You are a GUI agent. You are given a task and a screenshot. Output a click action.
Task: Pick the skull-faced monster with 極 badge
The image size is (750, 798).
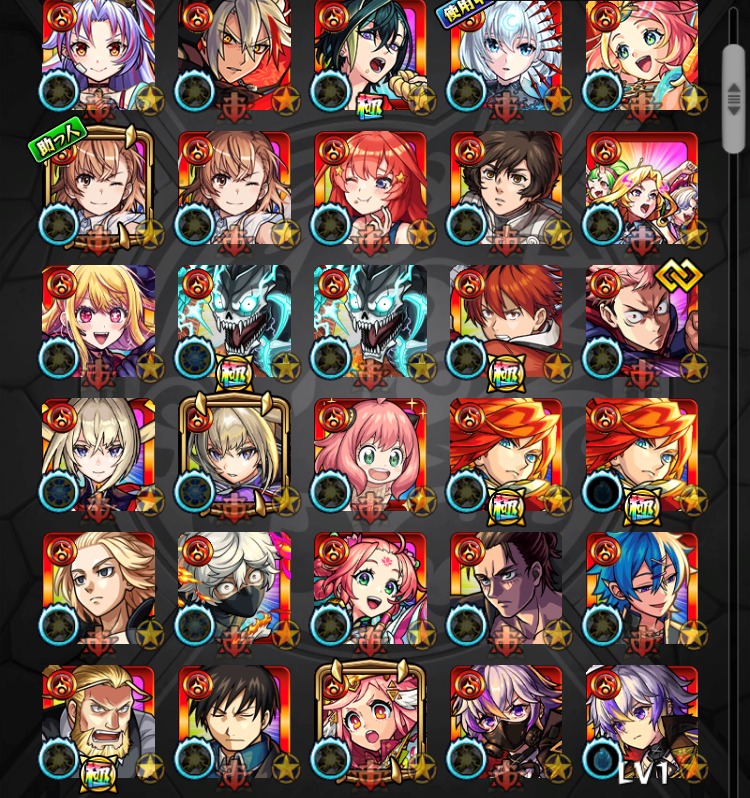tap(234, 322)
